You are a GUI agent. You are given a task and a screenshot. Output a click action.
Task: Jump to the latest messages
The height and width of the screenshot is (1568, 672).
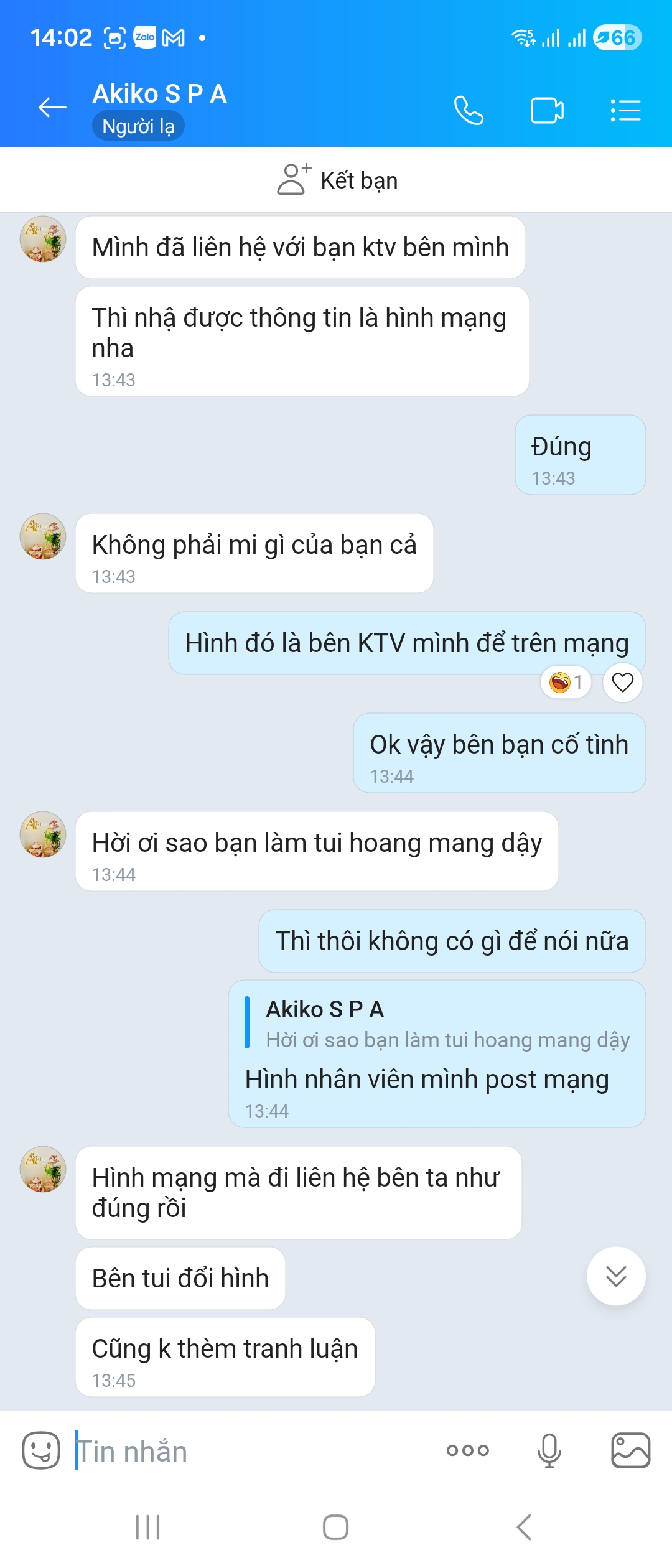click(616, 1276)
